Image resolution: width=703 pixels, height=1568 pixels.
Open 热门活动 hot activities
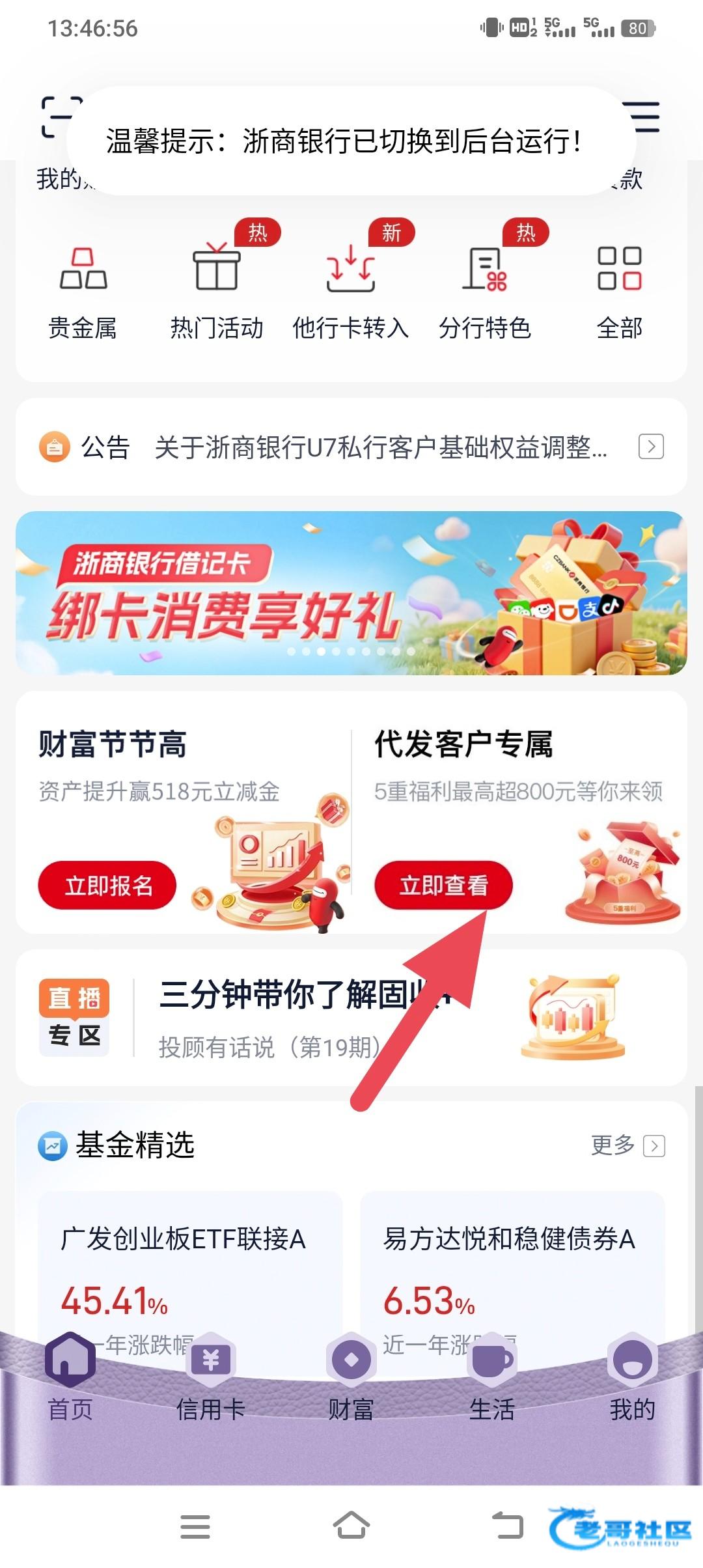tap(217, 294)
